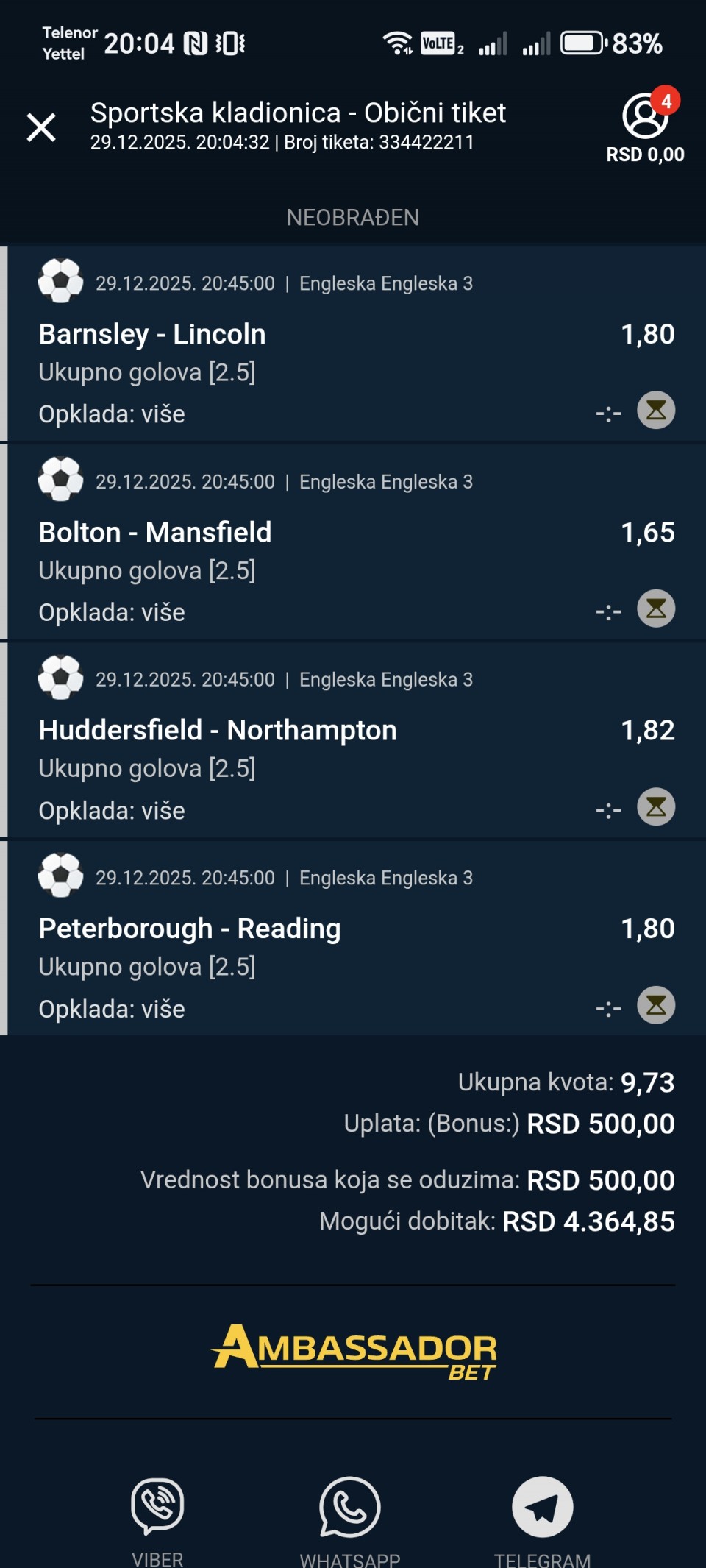Image resolution: width=706 pixels, height=1568 pixels.
Task: Open the account profile icon
Action: click(x=645, y=117)
